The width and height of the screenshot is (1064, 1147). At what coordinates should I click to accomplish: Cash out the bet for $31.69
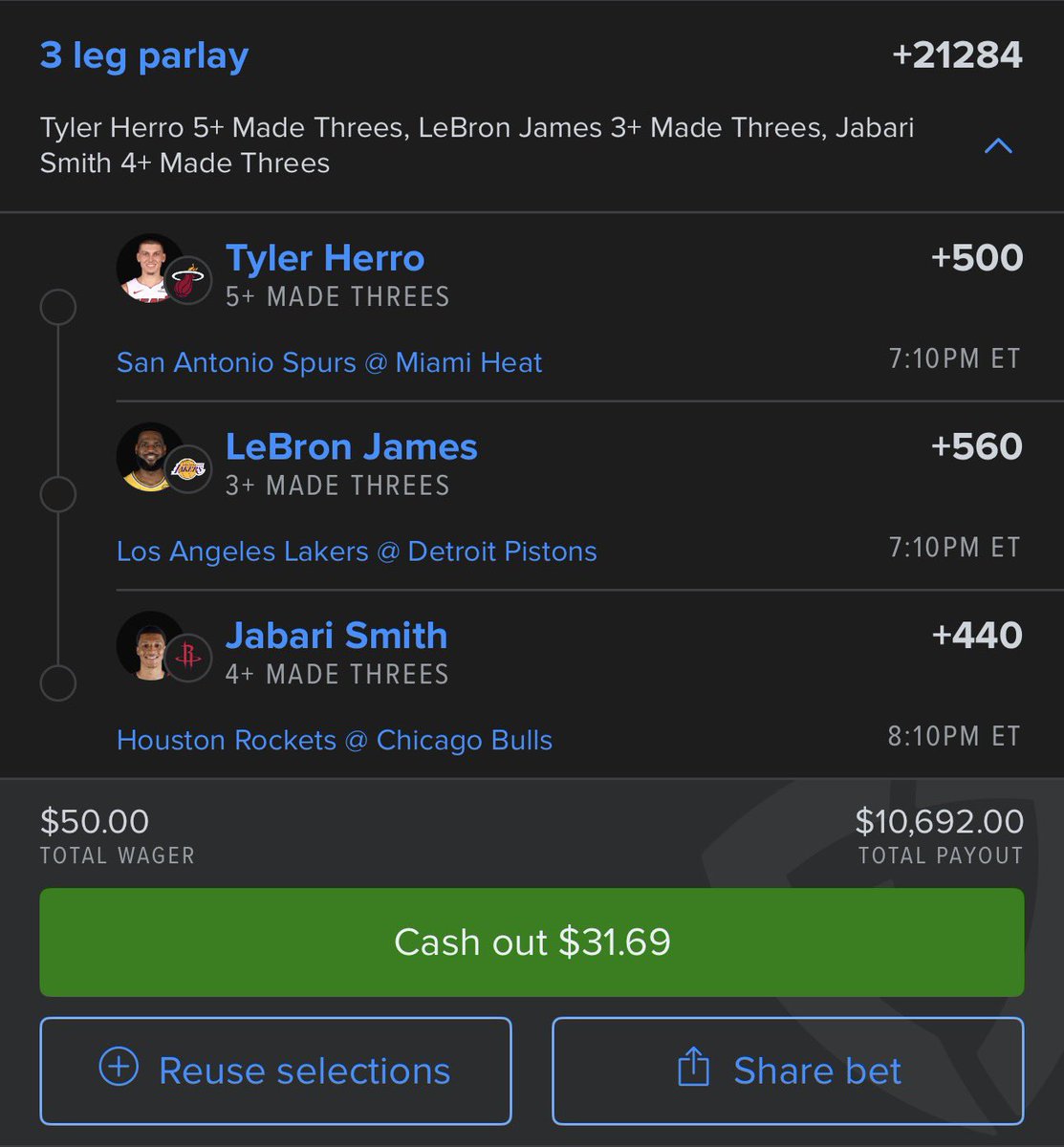click(x=532, y=942)
